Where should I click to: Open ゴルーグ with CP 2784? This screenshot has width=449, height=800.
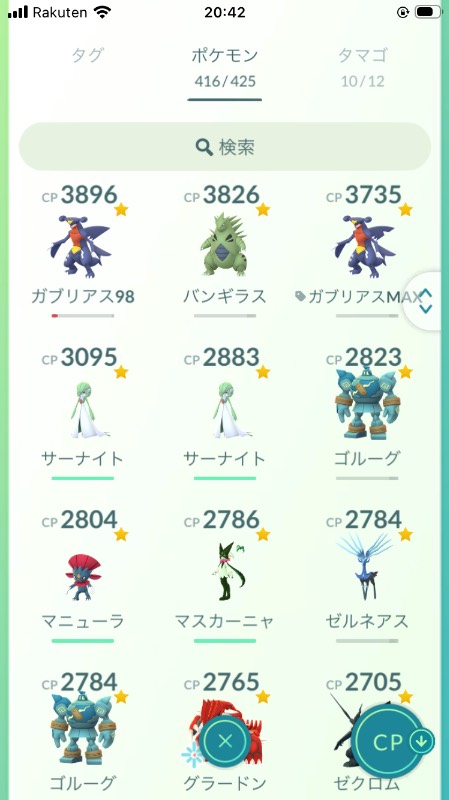(83, 735)
